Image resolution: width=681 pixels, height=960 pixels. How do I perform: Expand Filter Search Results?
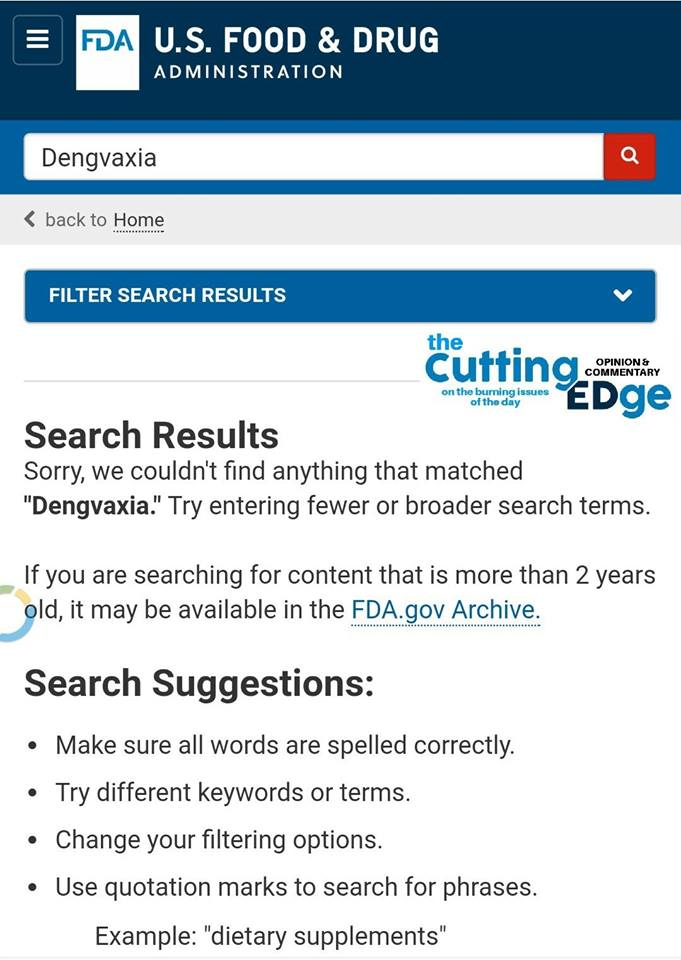click(x=340, y=296)
